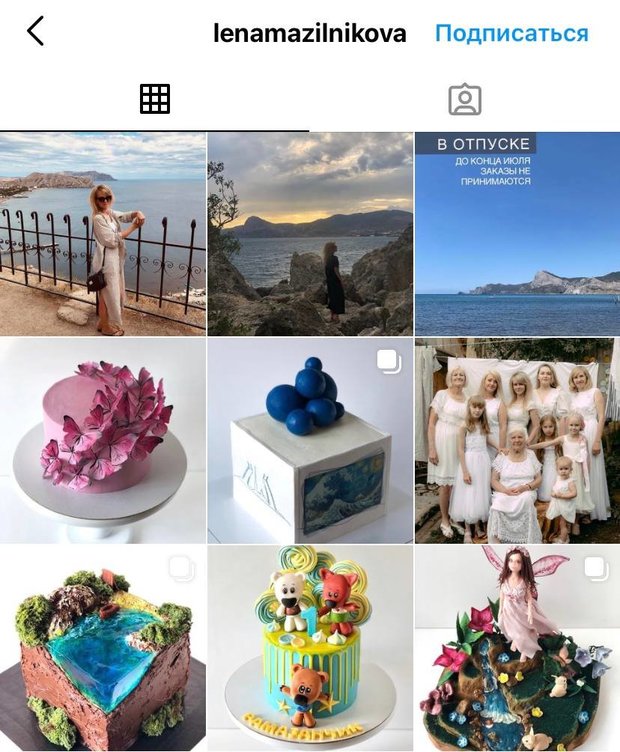The width and height of the screenshot is (620, 752).
Task: Open the fairy figurine cake post
Action: click(517, 648)
